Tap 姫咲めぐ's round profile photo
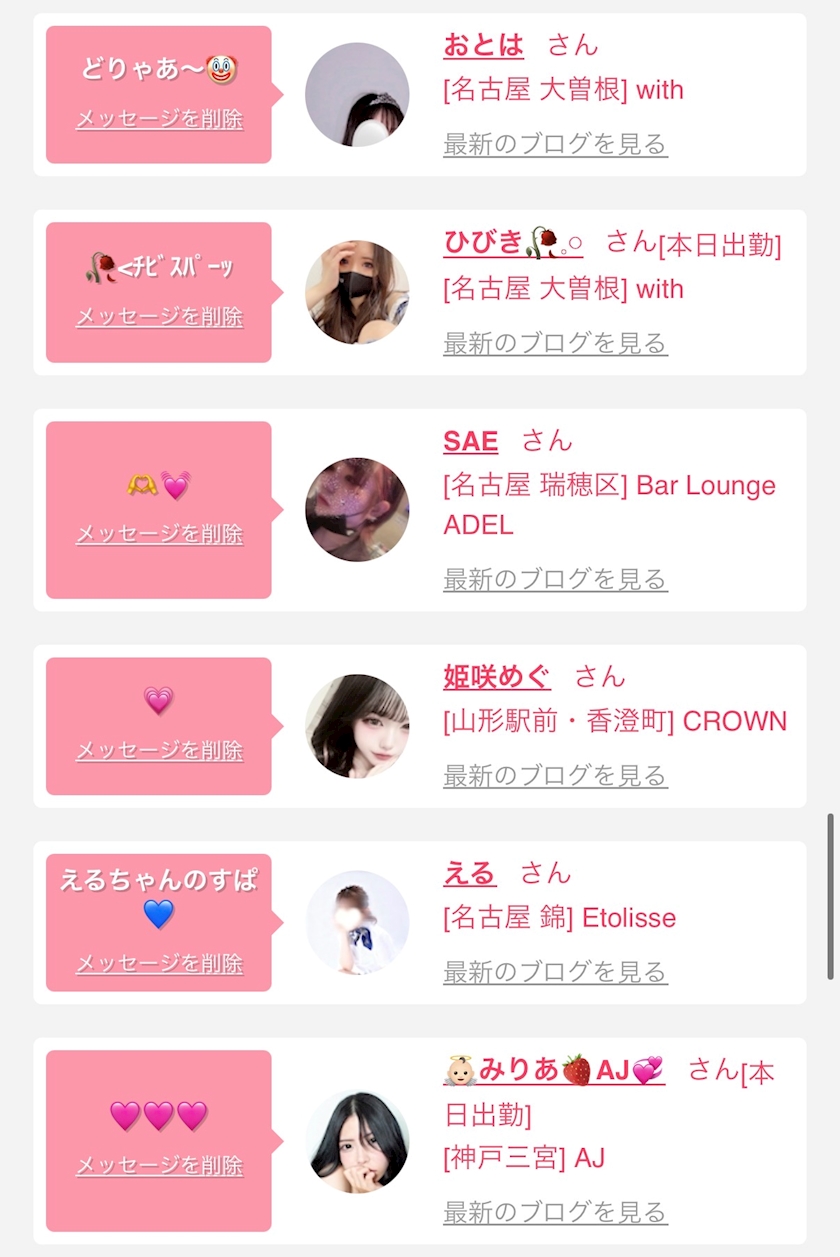Viewport: 840px width, 1257px height. pos(357,726)
